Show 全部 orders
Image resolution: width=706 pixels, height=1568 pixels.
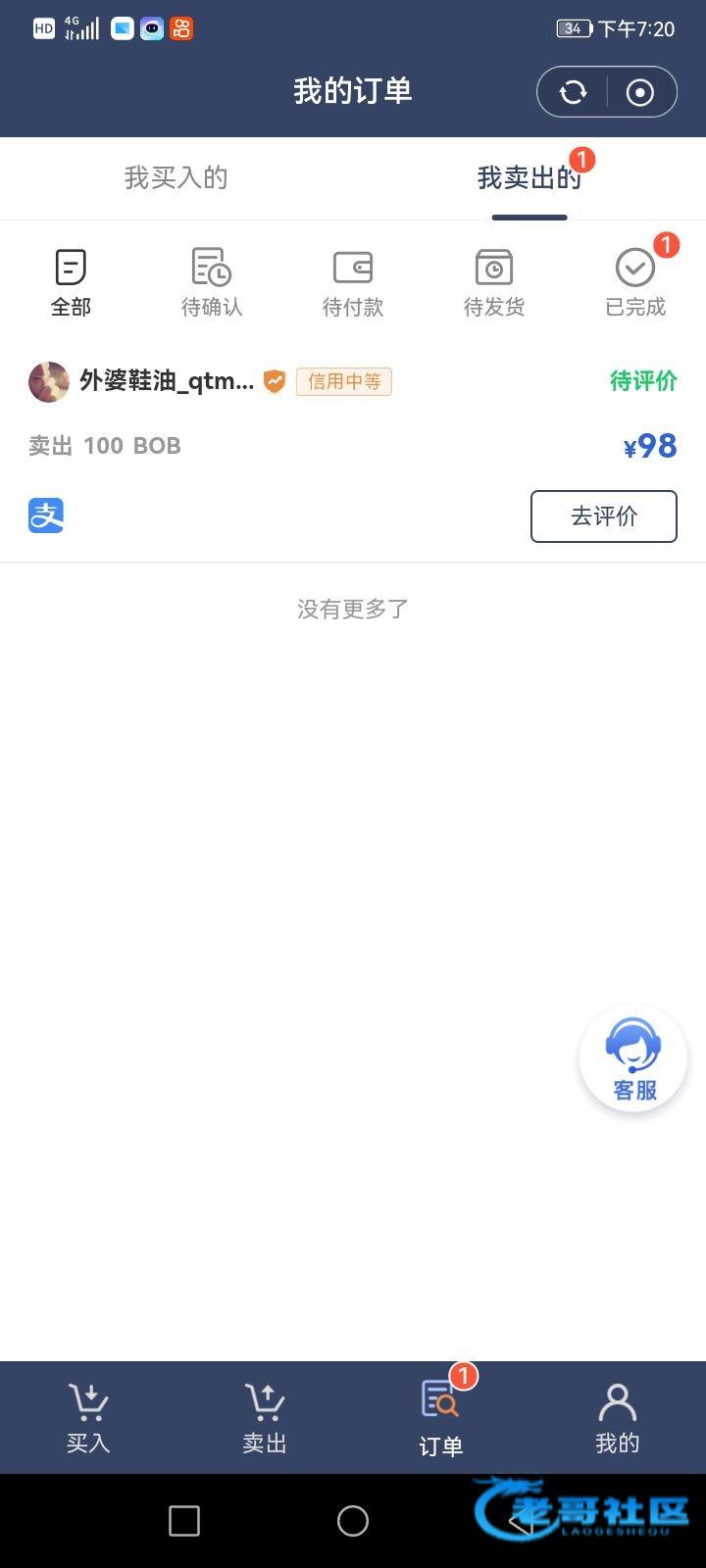point(71,282)
